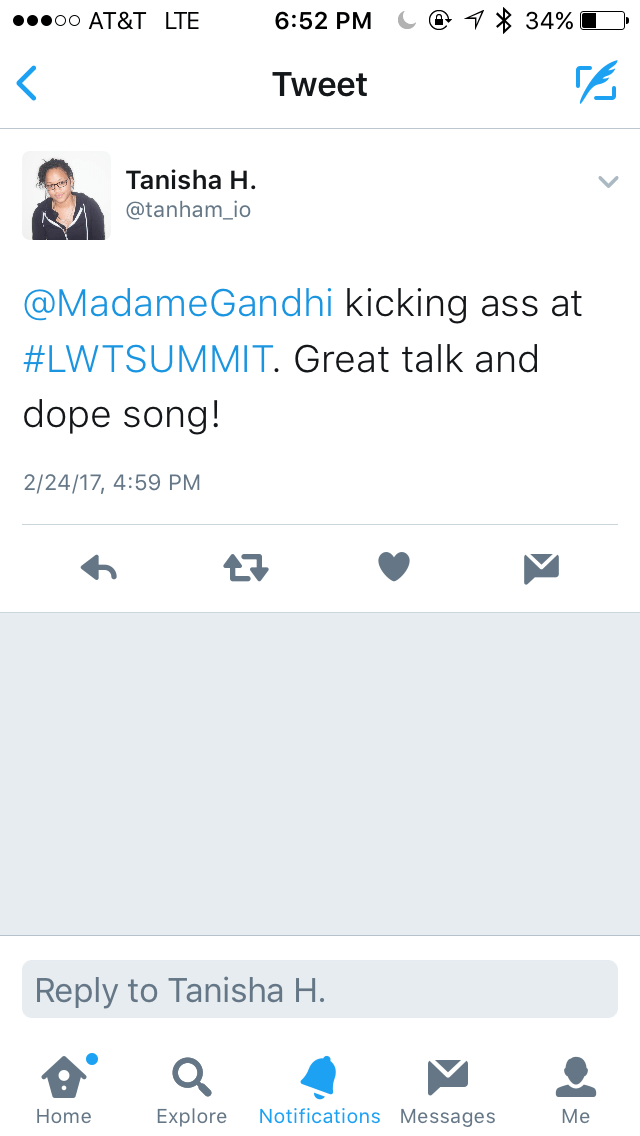Screen dimensions: 640x1136
Task: Switch to the Explore tab
Action: pos(191,1088)
